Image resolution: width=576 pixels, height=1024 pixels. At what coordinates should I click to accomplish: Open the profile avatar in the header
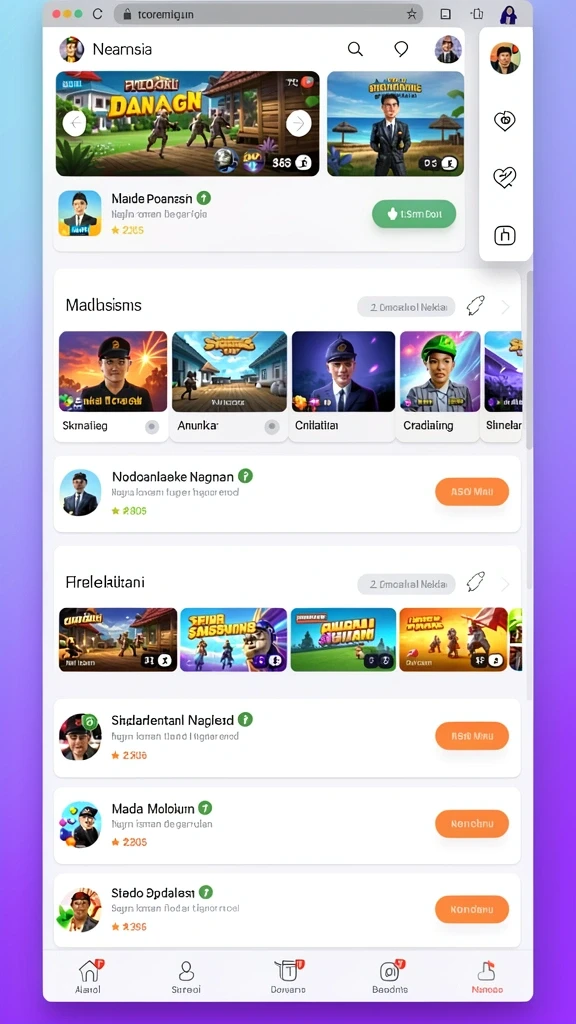point(448,49)
